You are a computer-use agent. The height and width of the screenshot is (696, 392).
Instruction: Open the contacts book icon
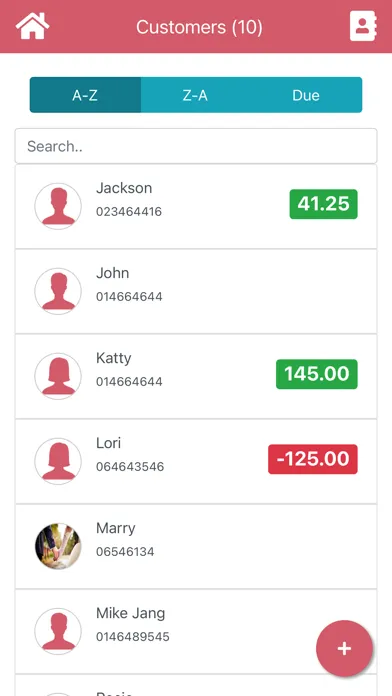363,26
